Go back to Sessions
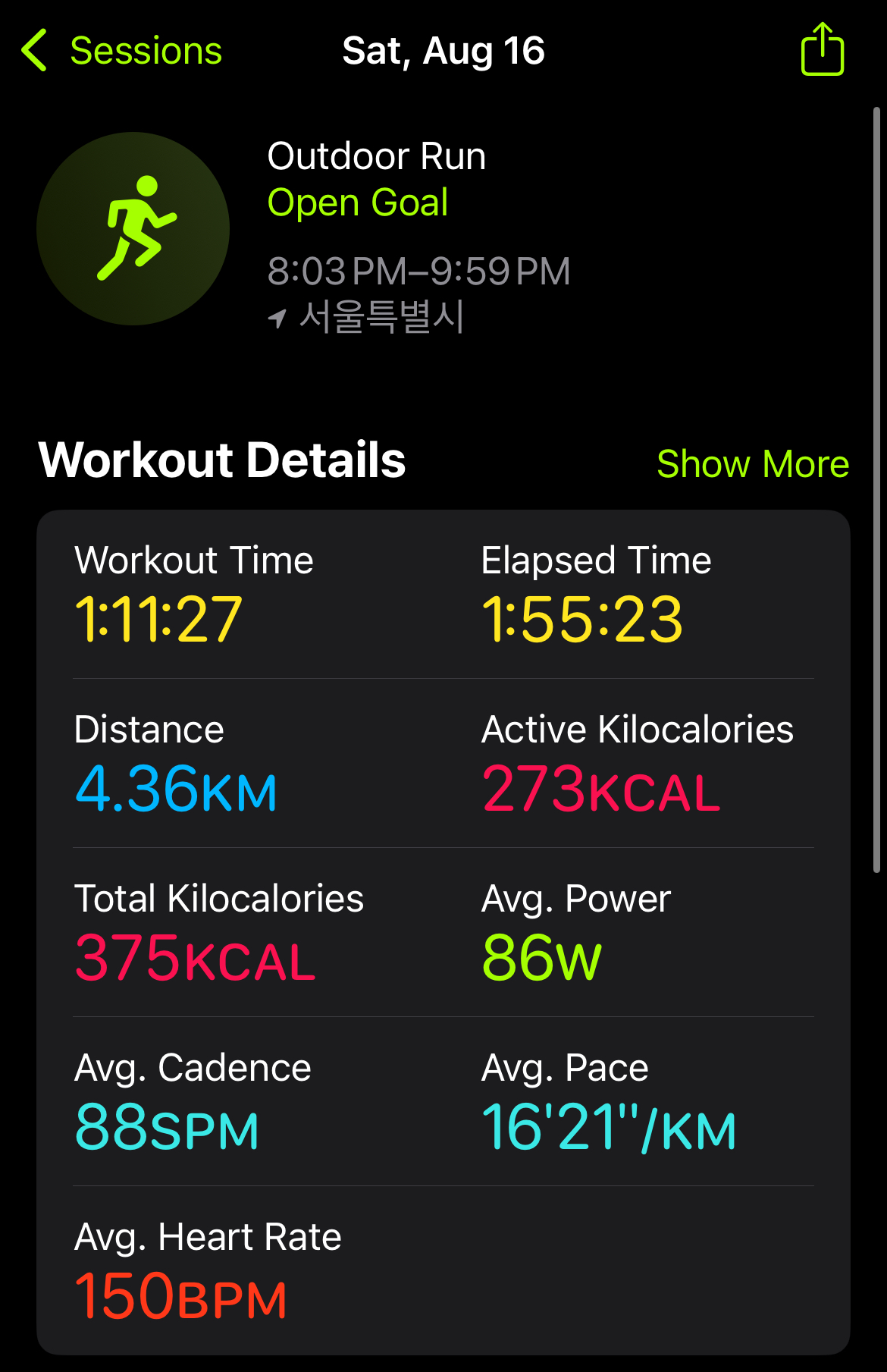The width and height of the screenshot is (887, 1372). pyautogui.click(x=121, y=51)
